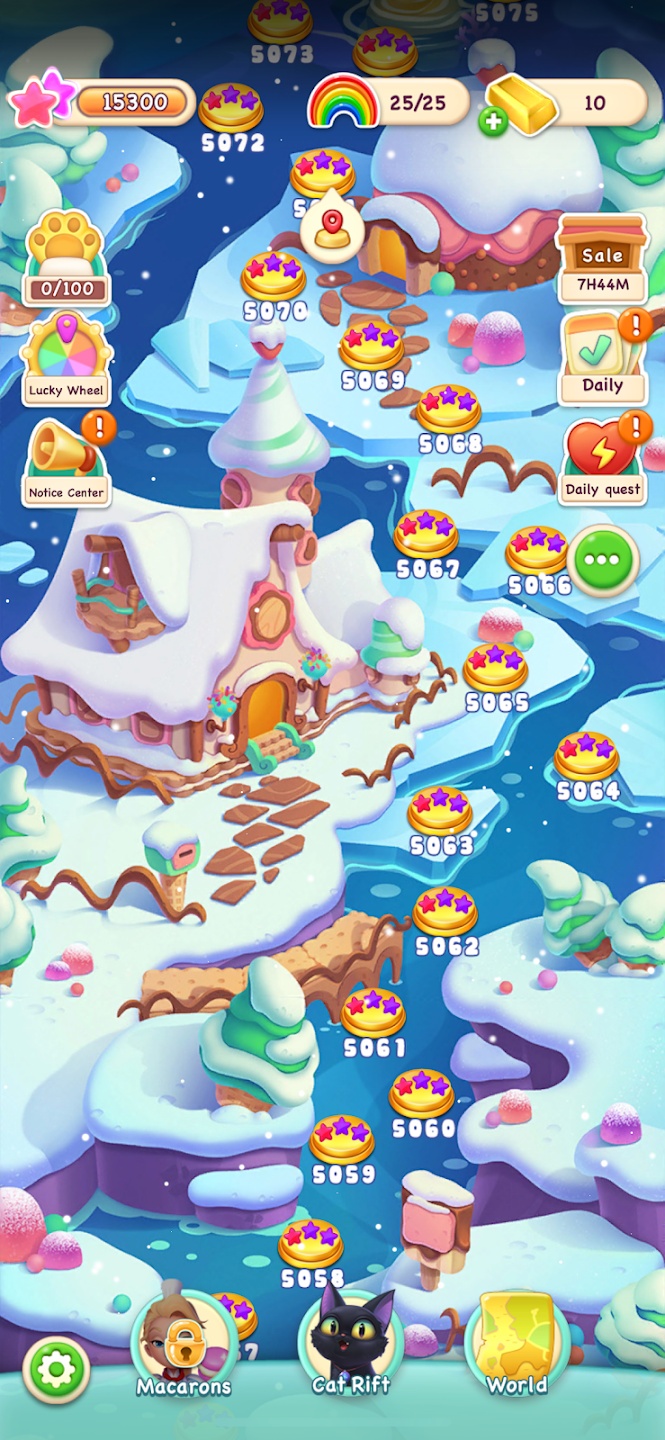Open the Daily check-in
The width and height of the screenshot is (665, 1440).
602,358
